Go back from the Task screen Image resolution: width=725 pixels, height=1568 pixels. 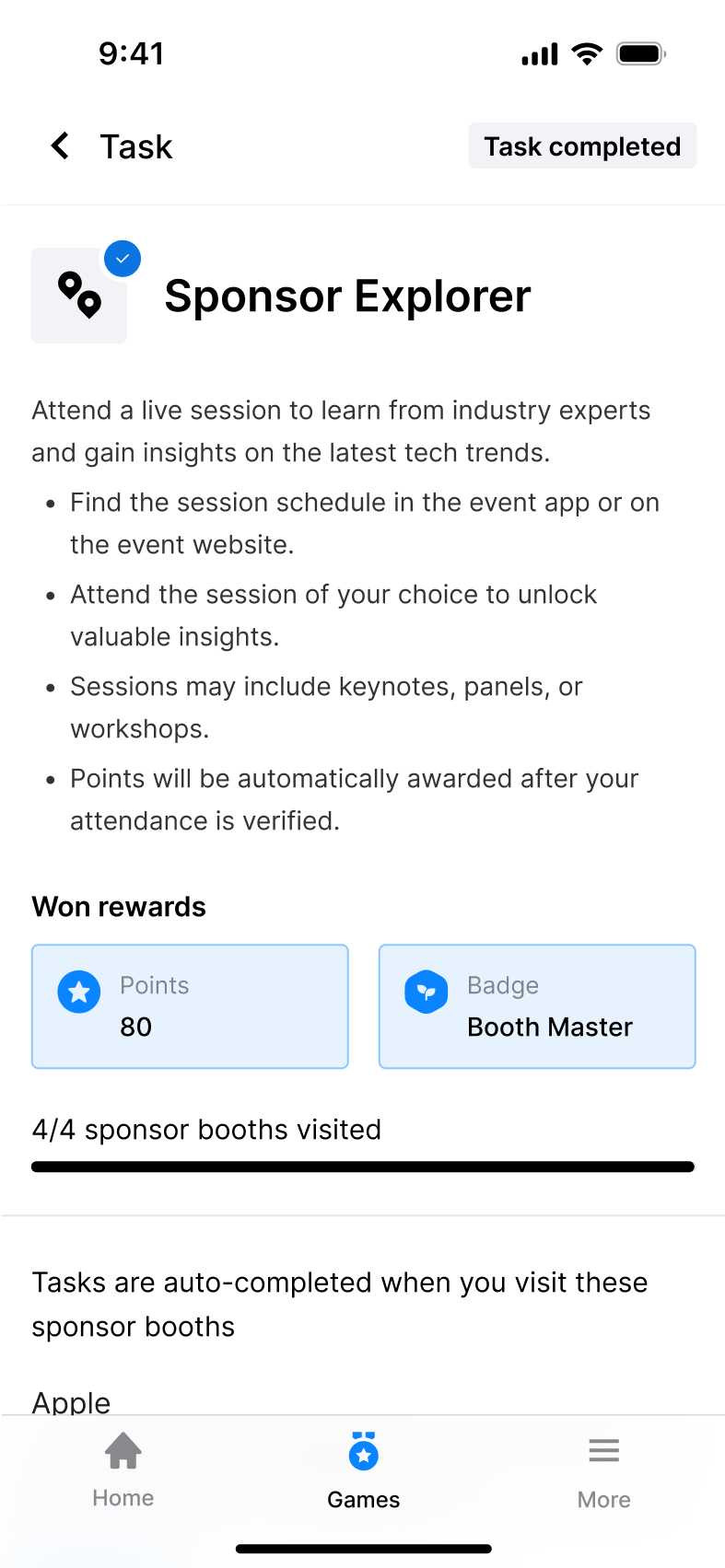click(x=61, y=145)
